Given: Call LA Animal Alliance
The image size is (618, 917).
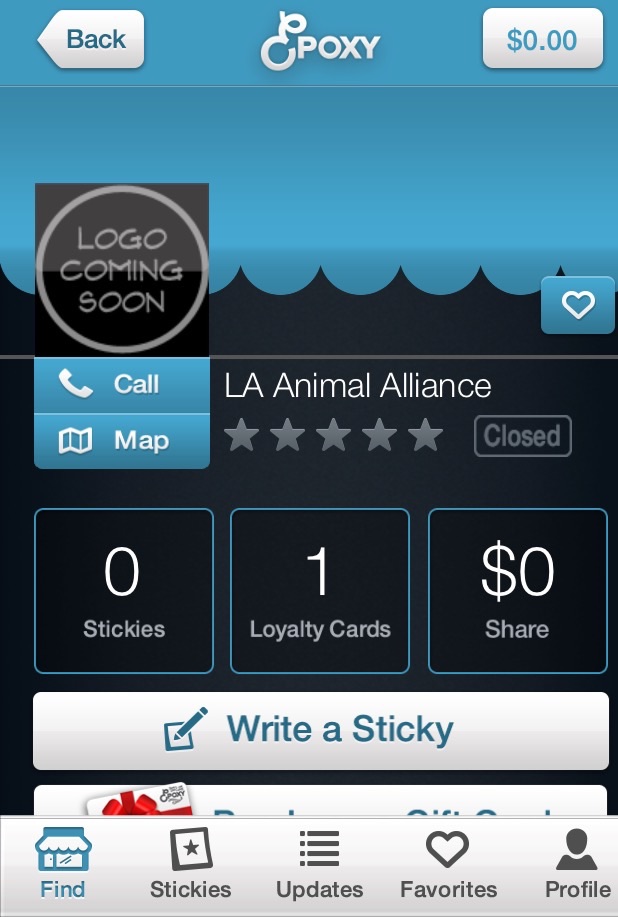Looking at the screenshot, I should pos(122,385).
